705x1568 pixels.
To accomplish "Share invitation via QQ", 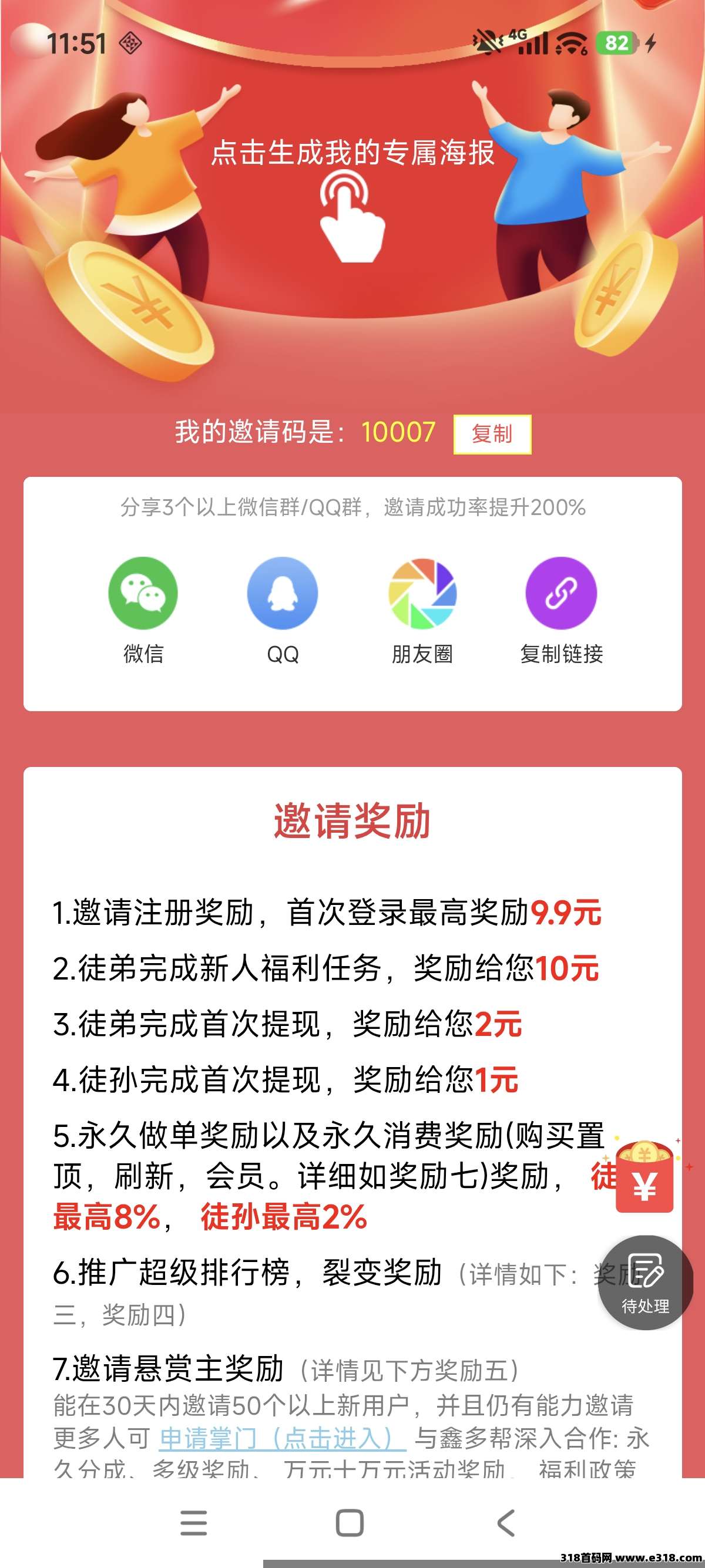I will 283,594.
